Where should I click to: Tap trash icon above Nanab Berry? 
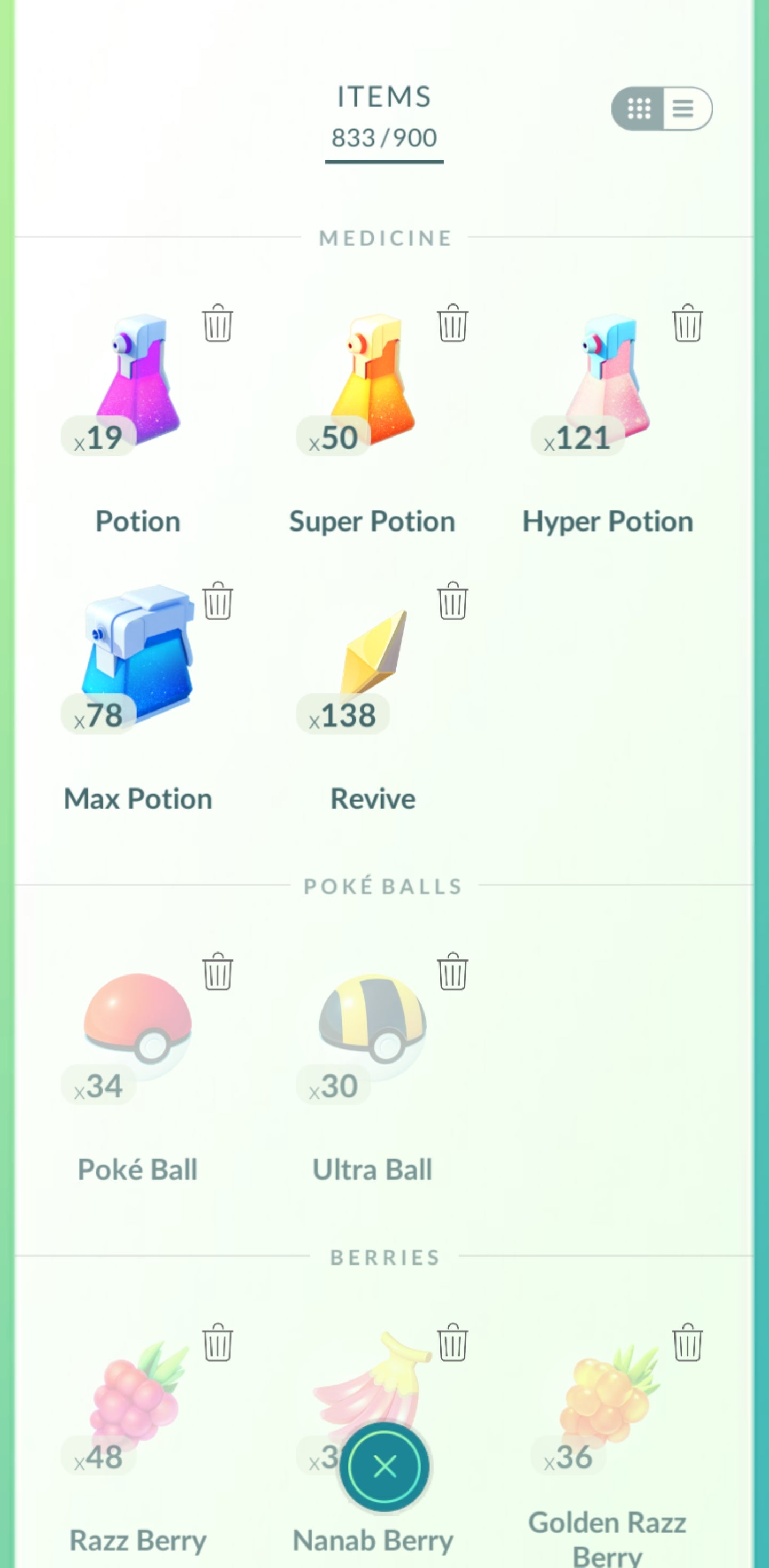[x=452, y=1342]
